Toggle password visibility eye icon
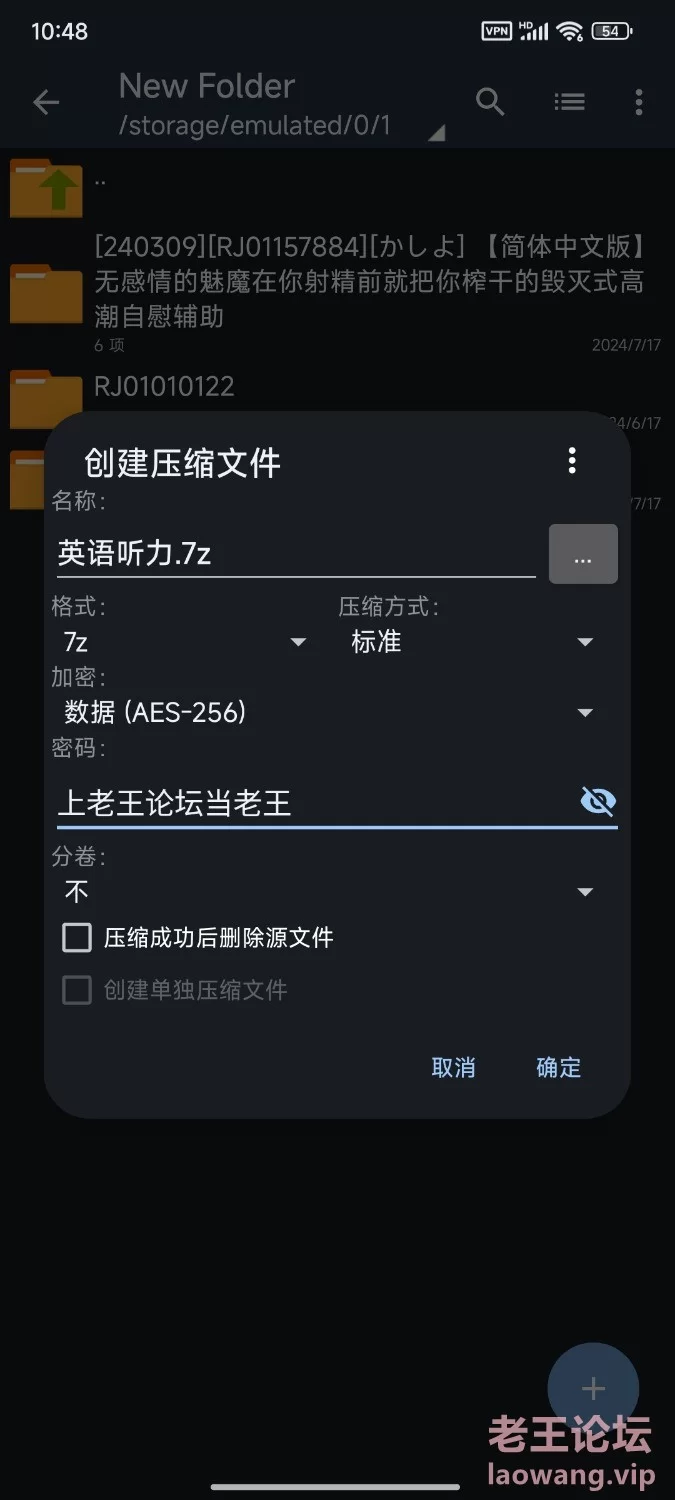 (x=598, y=801)
